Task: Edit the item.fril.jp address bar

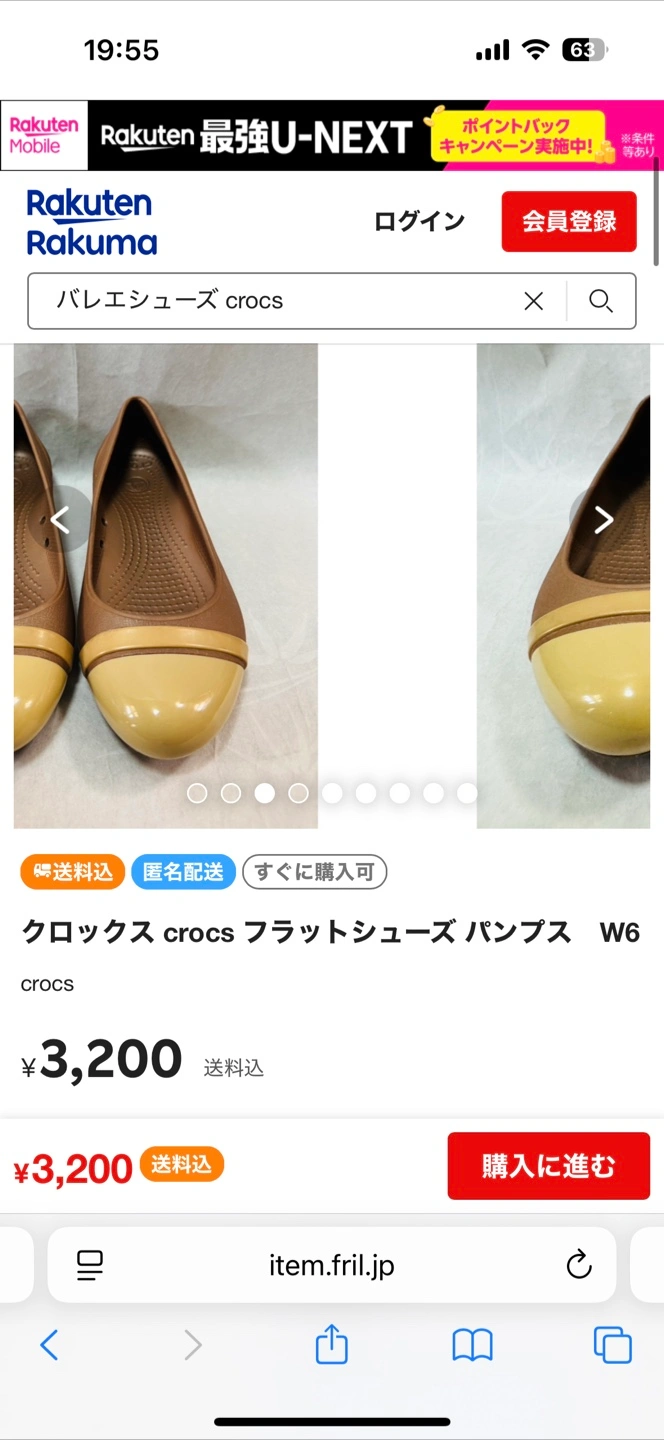Action: click(x=332, y=1266)
